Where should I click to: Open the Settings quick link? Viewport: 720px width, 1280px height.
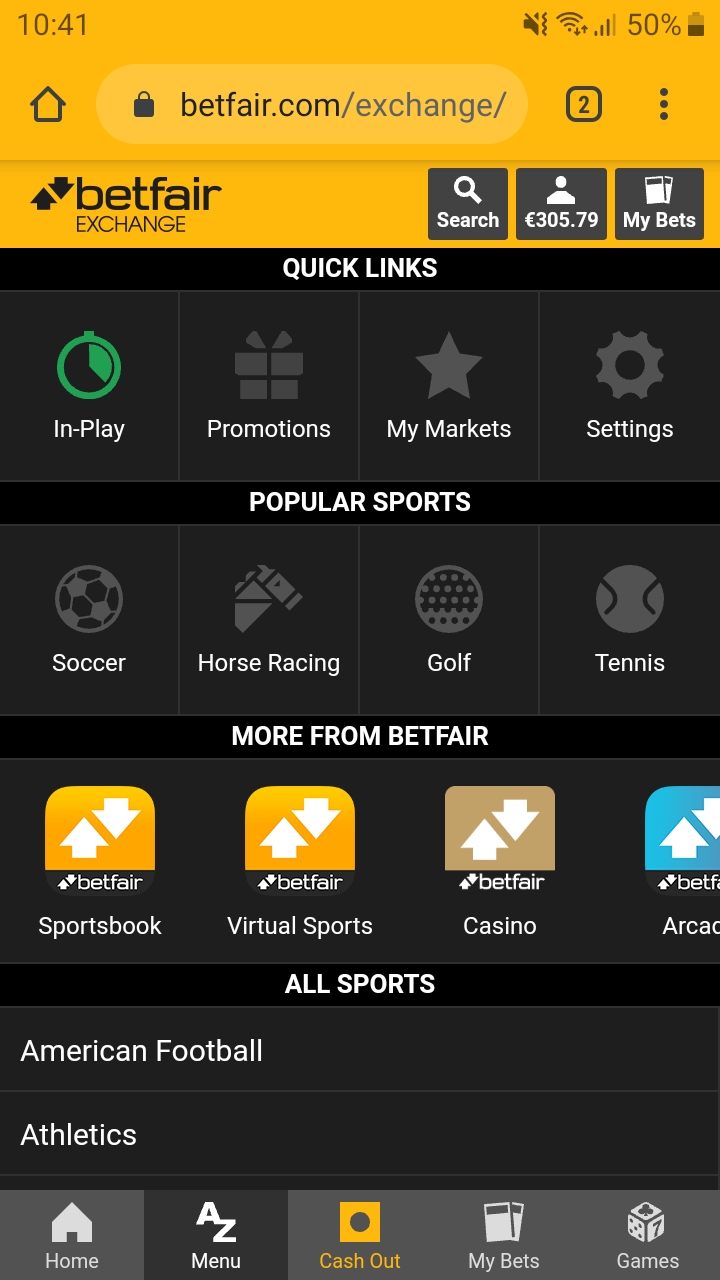point(629,386)
